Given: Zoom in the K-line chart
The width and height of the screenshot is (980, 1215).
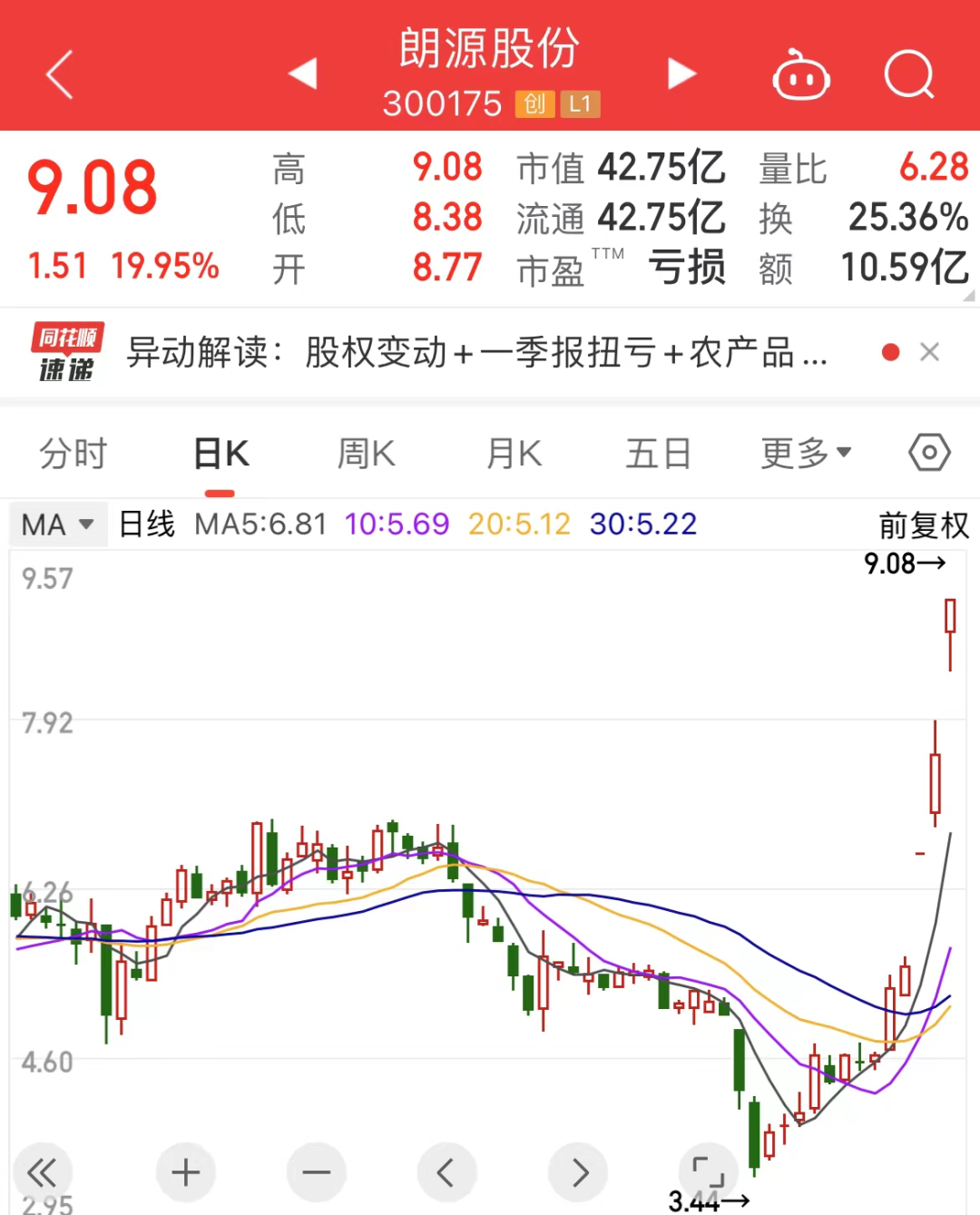Looking at the screenshot, I should [x=186, y=1172].
